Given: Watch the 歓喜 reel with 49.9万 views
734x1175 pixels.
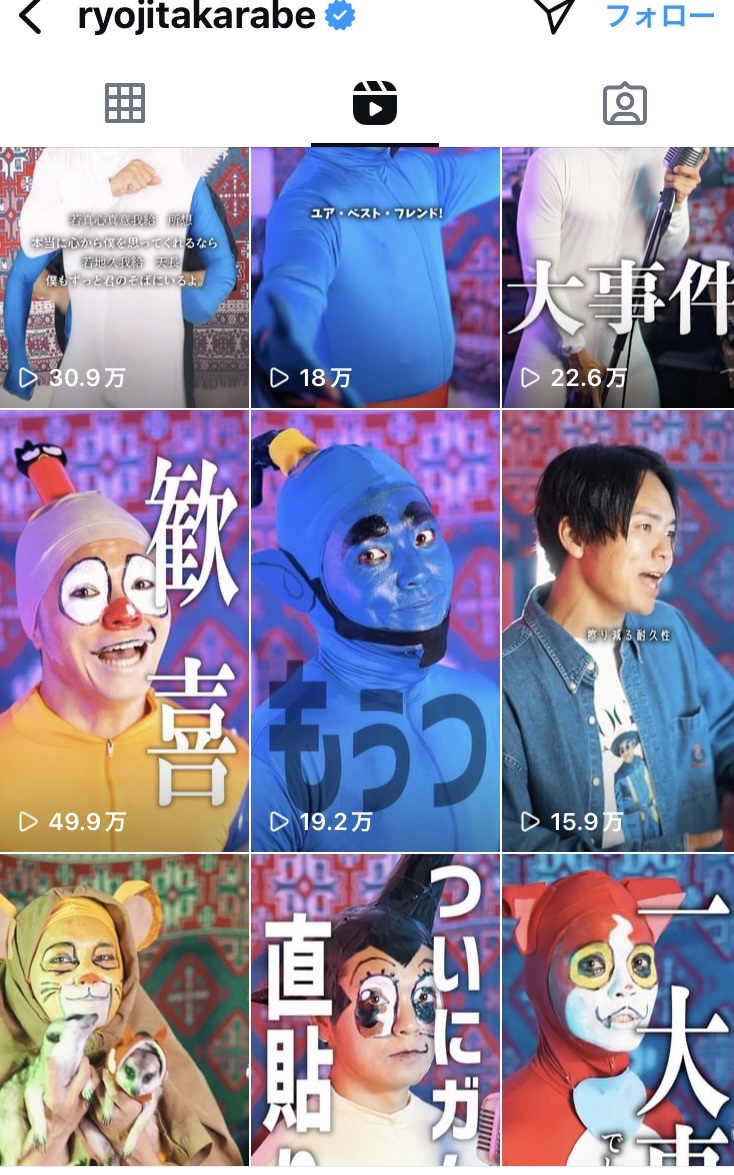Looking at the screenshot, I should pos(124,630).
